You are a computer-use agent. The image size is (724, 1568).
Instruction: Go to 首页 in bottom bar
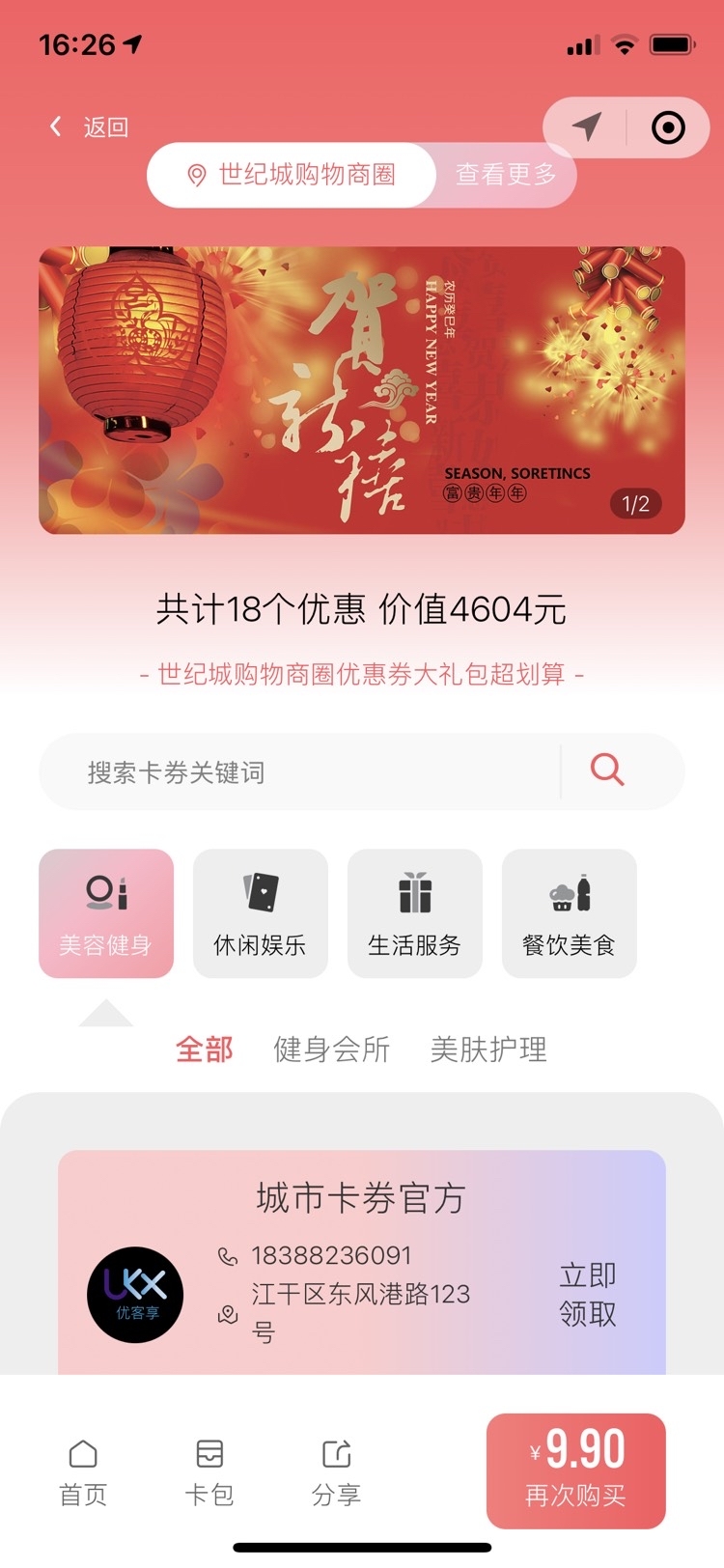pyautogui.click(x=83, y=1471)
